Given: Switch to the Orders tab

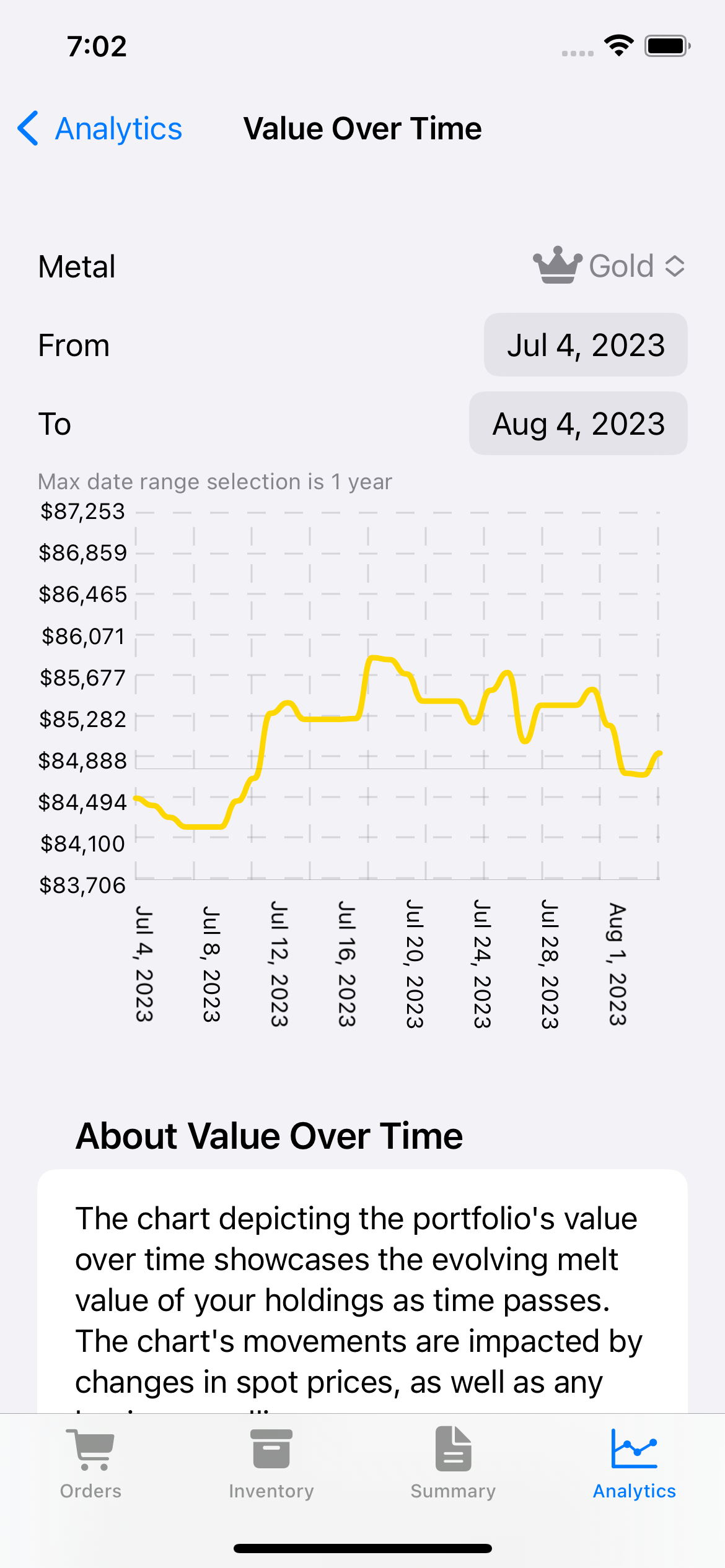Looking at the screenshot, I should (90, 1463).
